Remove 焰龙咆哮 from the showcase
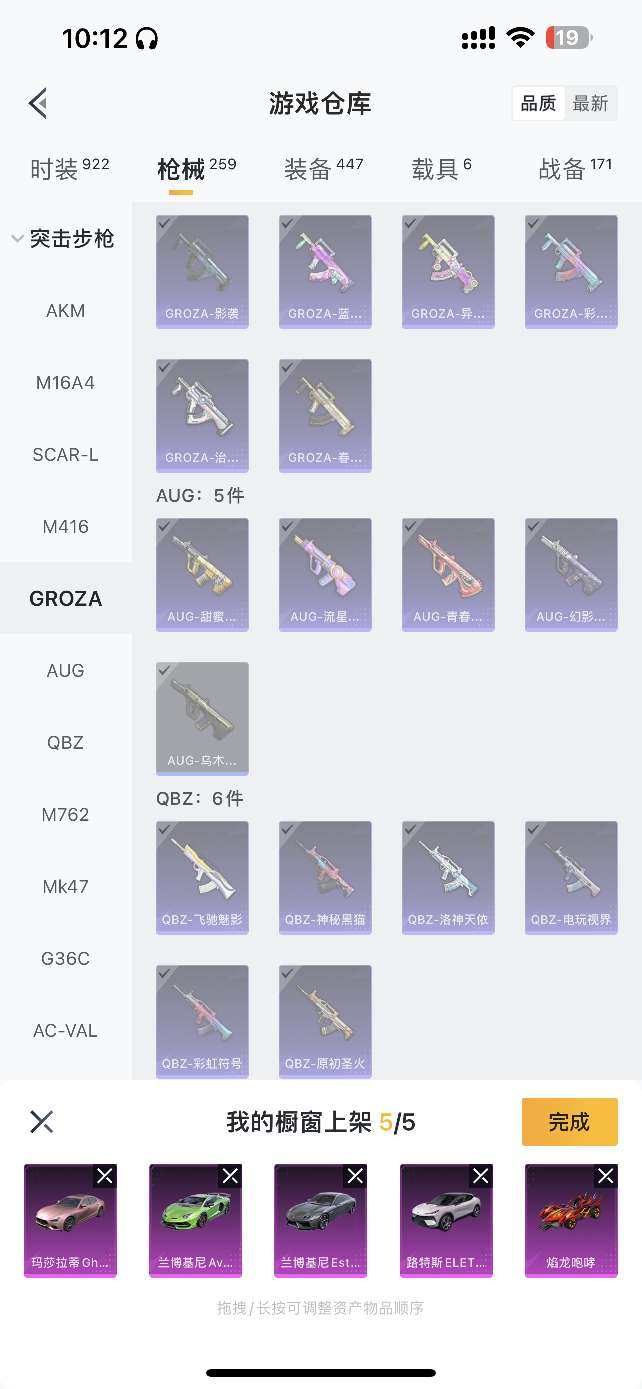The height and width of the screenshot is (1389, 642). point(605,1176)
